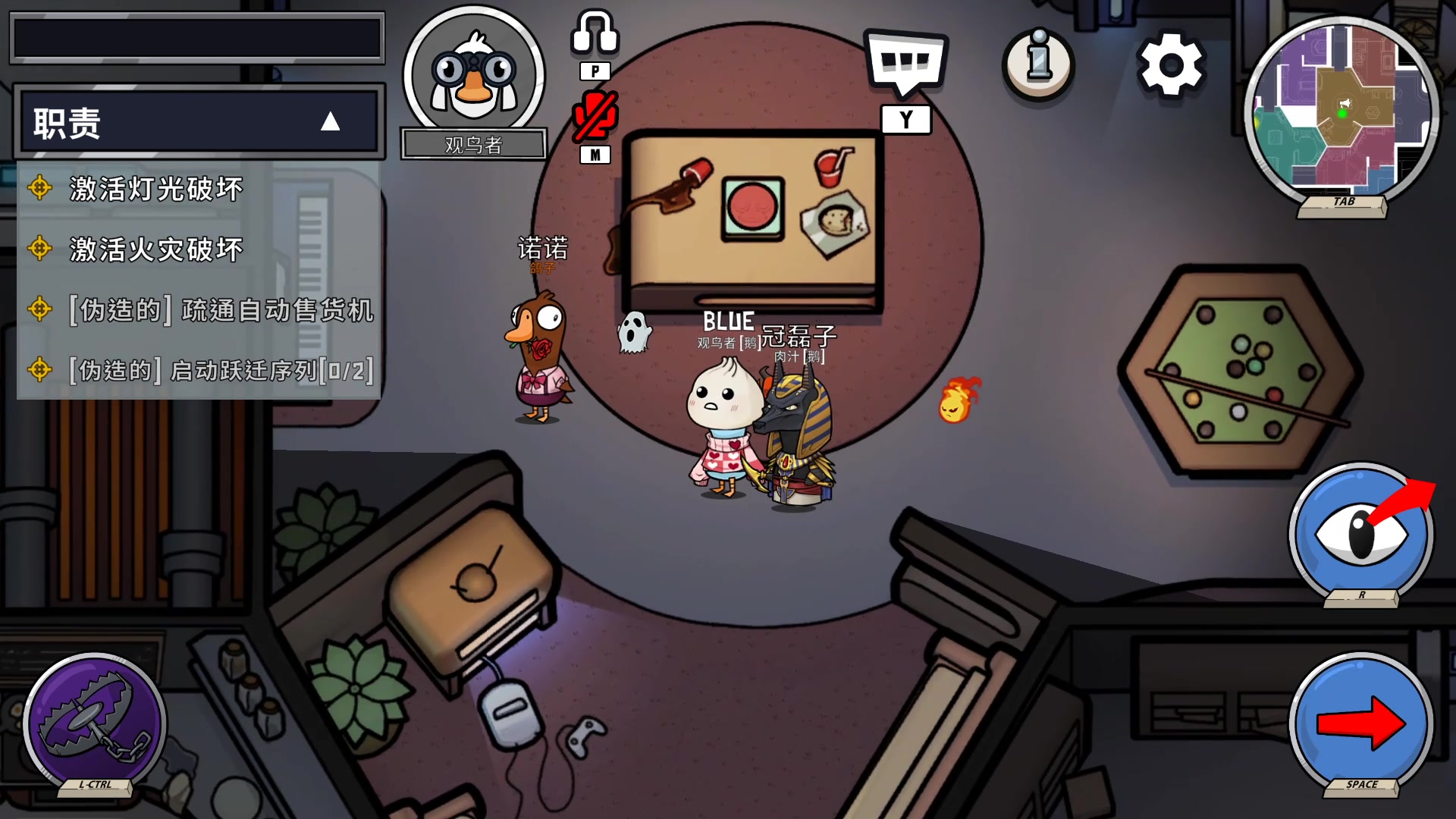Collapse the 职责 task list panel

[x=330, y=121]
